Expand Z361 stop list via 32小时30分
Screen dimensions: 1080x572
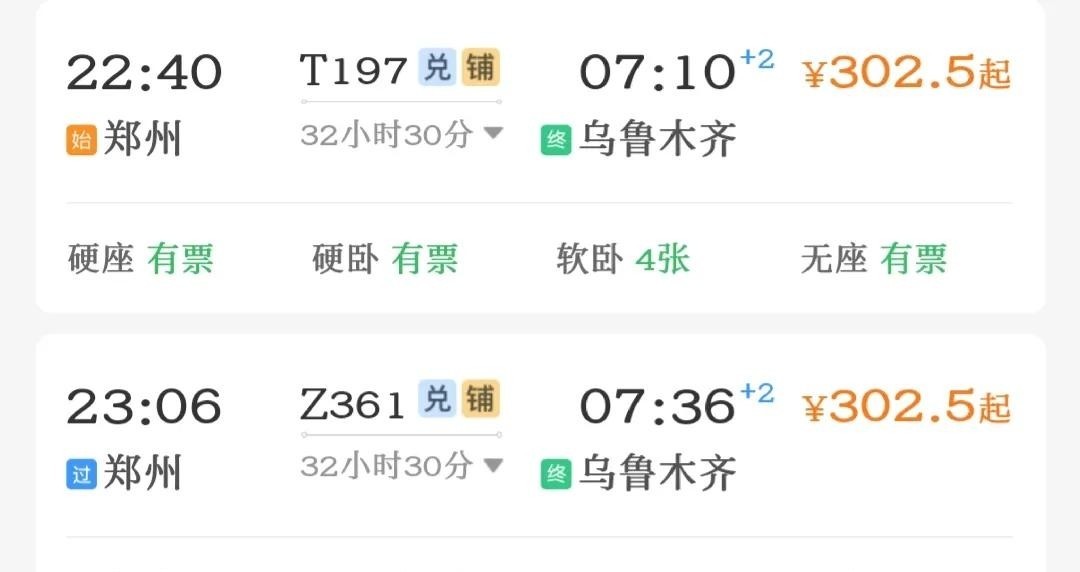pos(401,466)
